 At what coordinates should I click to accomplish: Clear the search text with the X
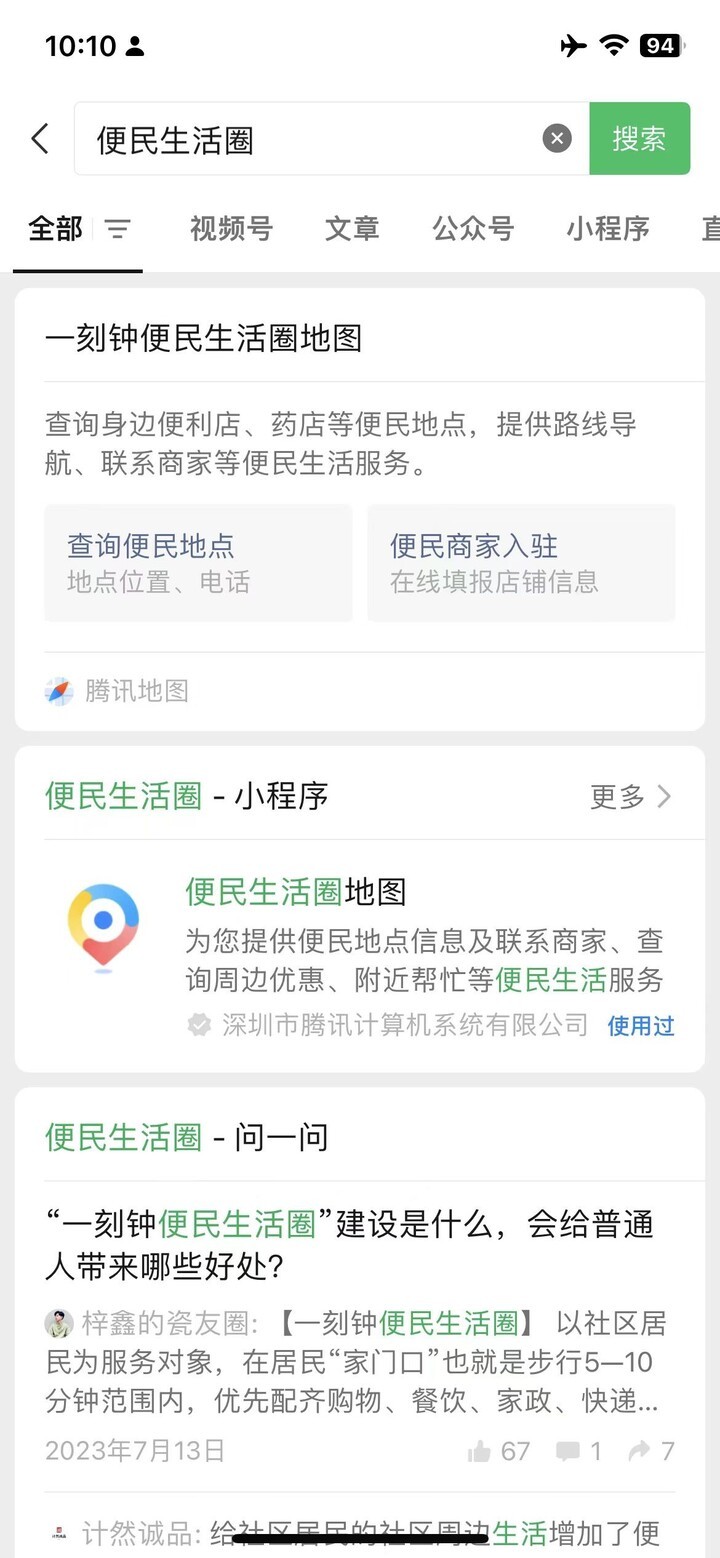557,139
